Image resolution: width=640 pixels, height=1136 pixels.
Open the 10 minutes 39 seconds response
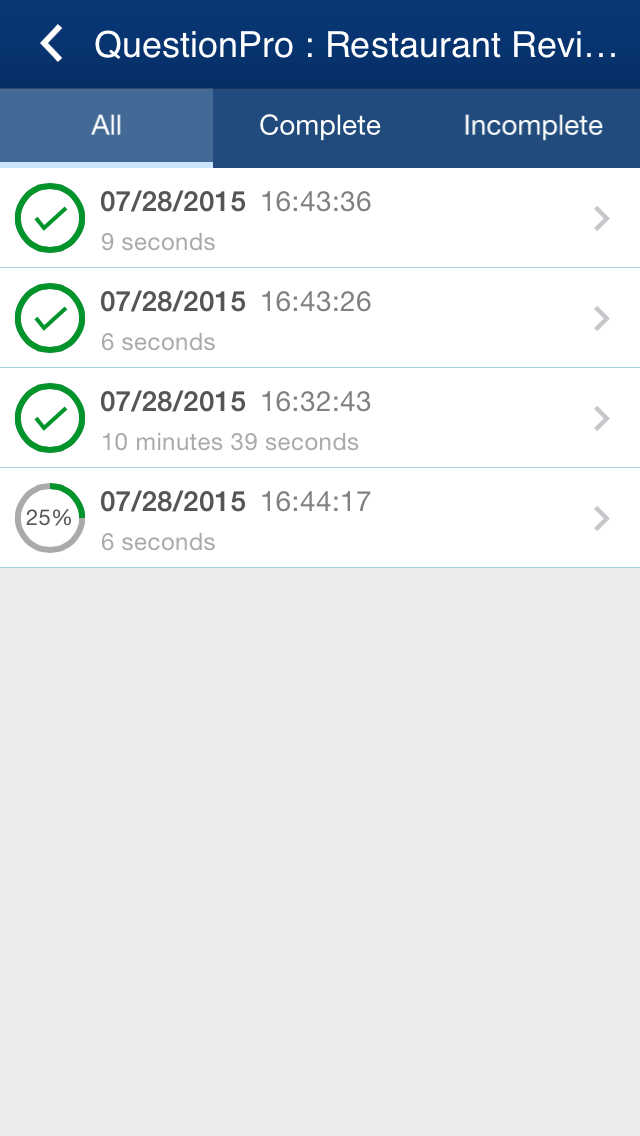pyautogui.click(x=320, y=418)
